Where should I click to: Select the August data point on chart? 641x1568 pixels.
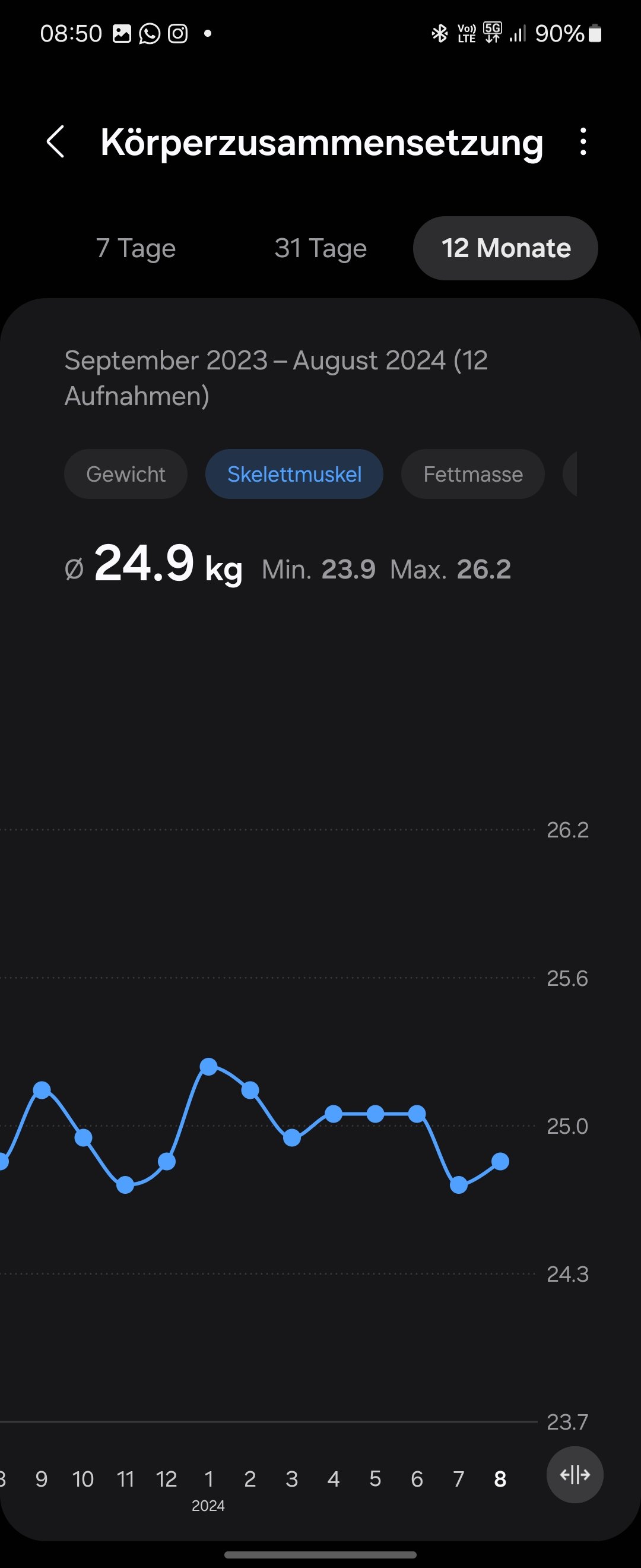tap(500, 1161)
